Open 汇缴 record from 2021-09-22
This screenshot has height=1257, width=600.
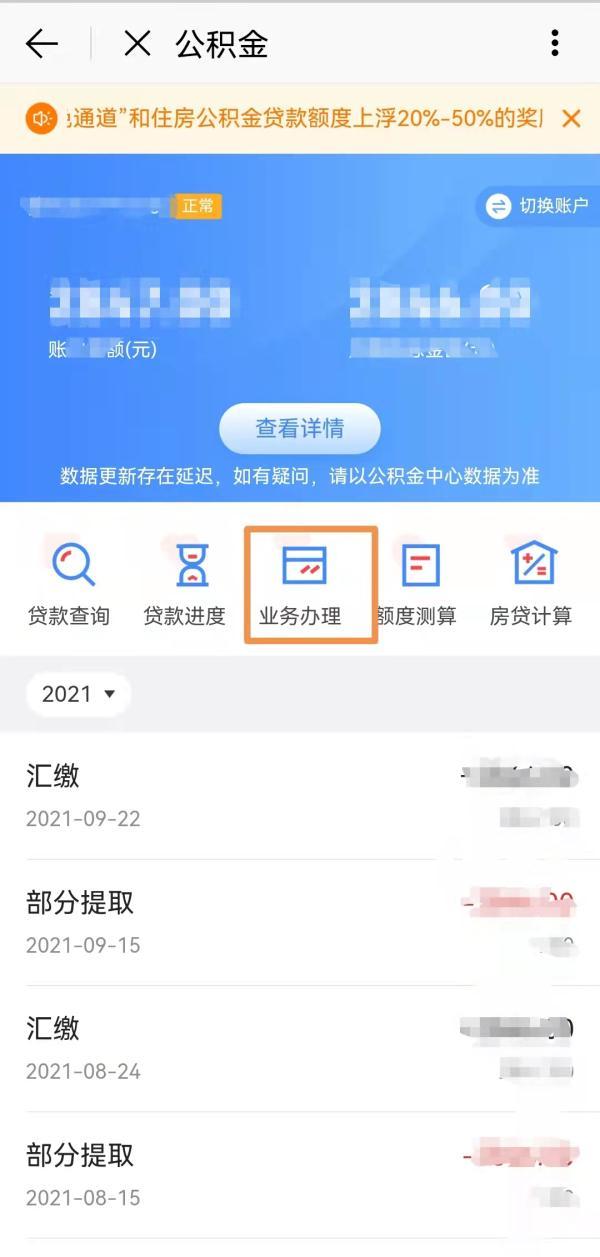300,795
